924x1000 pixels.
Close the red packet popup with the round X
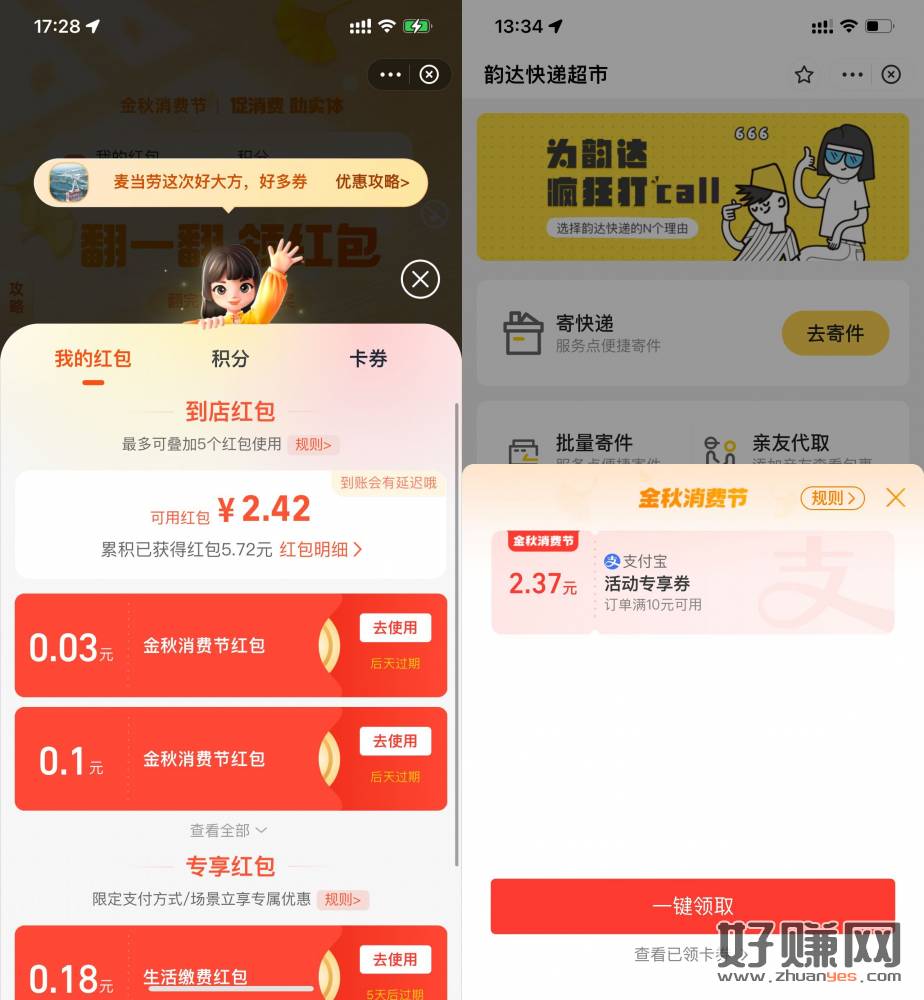tap(420, 279)
